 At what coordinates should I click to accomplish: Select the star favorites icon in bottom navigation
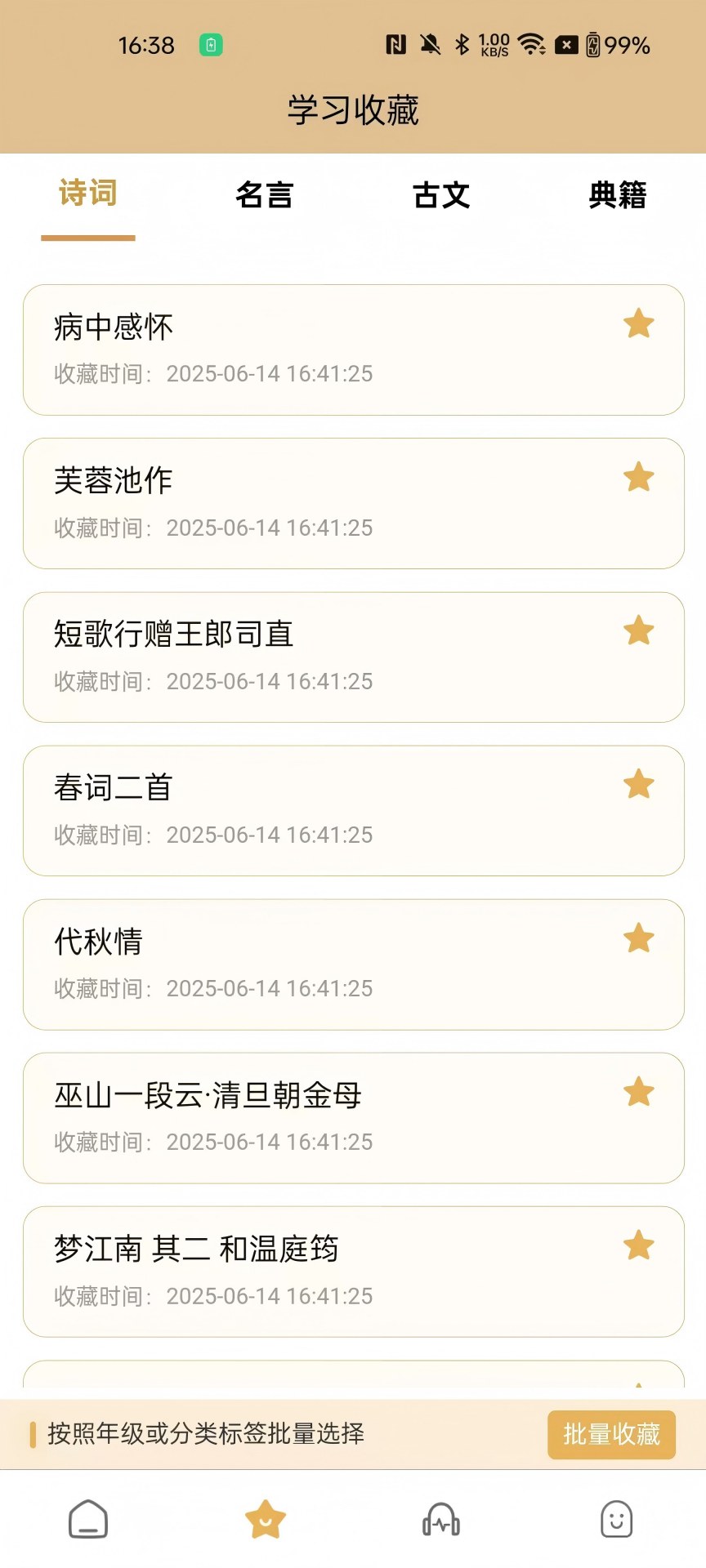[265, 1519]
